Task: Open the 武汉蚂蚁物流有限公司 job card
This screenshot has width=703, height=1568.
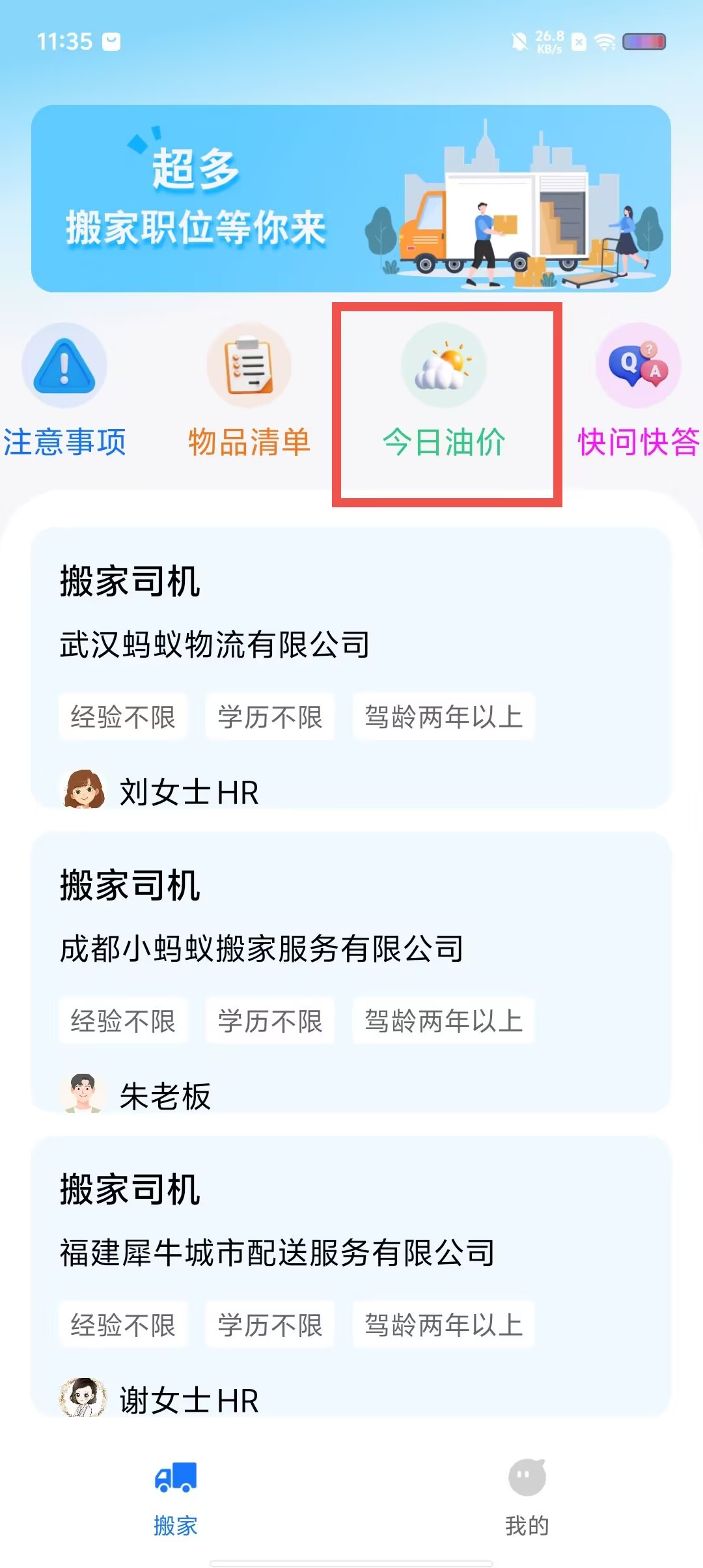Action: pyautogui.click(x=351, y=667)
